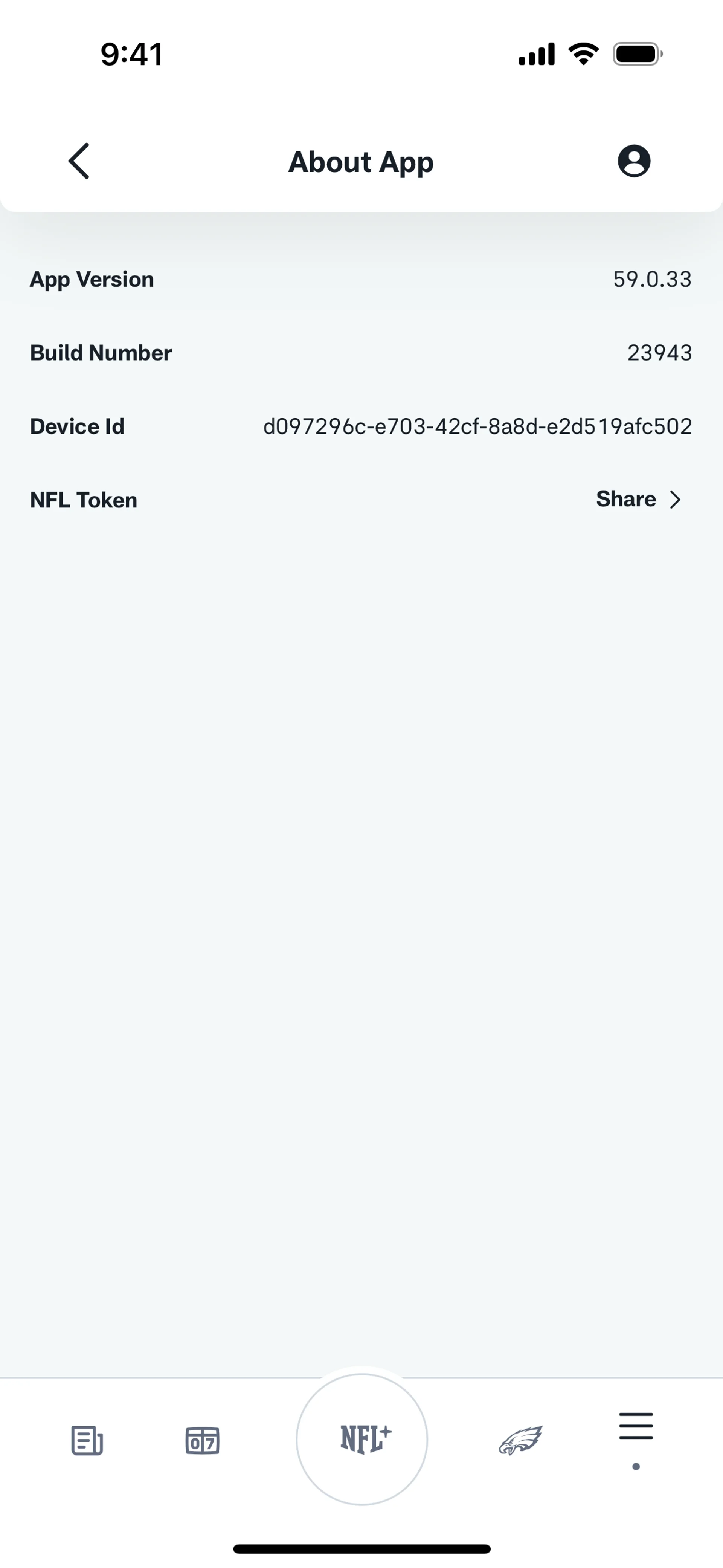Open the account profile icon

[633, 161]
